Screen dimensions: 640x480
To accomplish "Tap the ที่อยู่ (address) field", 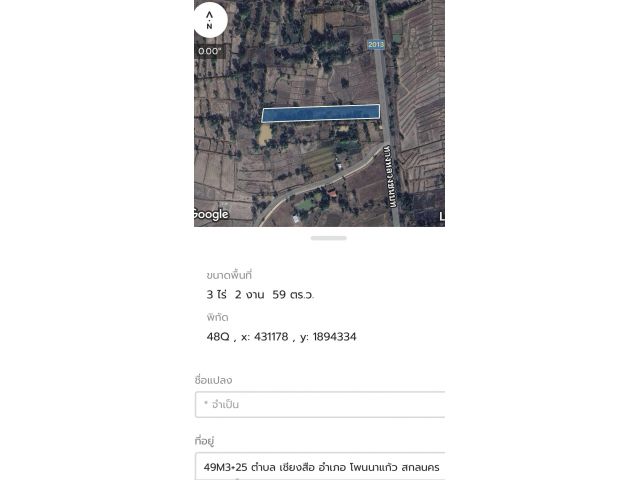I will click(320, 467).
